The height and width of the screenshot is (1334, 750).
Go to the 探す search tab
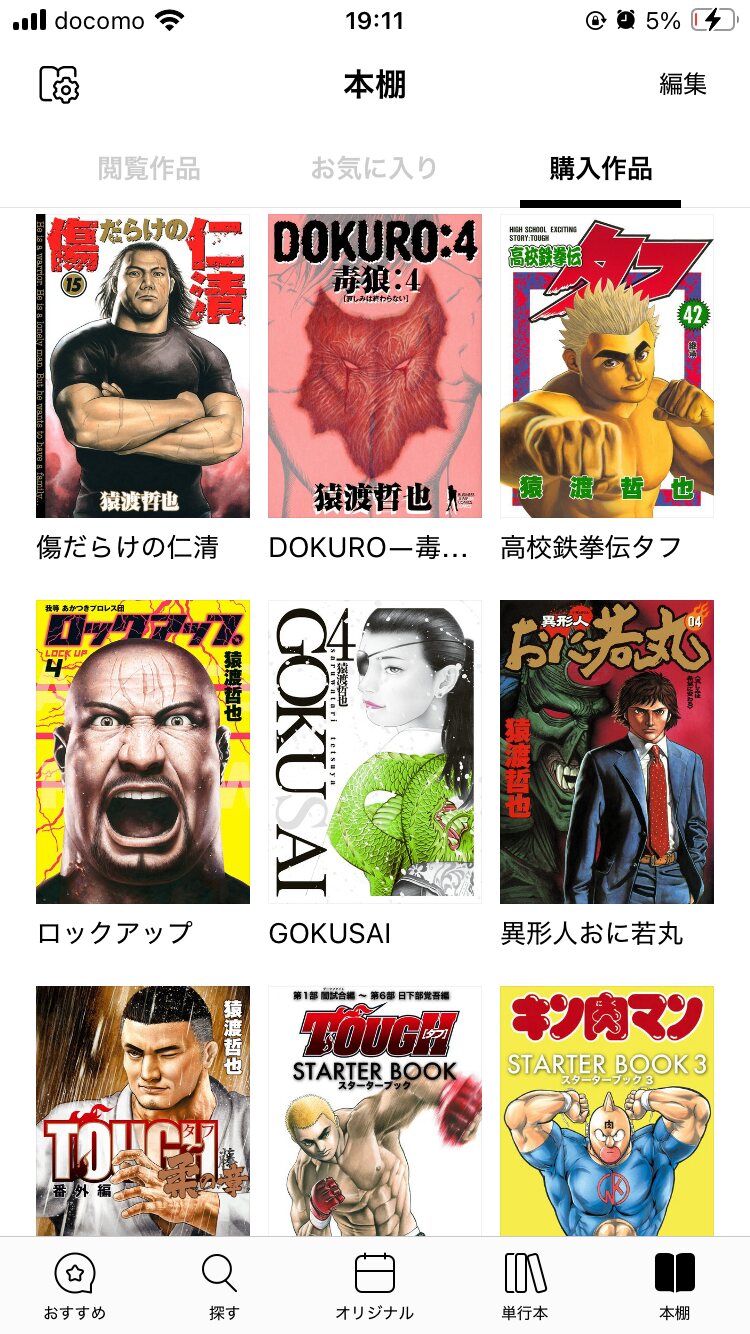click(x=225, y=1286)
